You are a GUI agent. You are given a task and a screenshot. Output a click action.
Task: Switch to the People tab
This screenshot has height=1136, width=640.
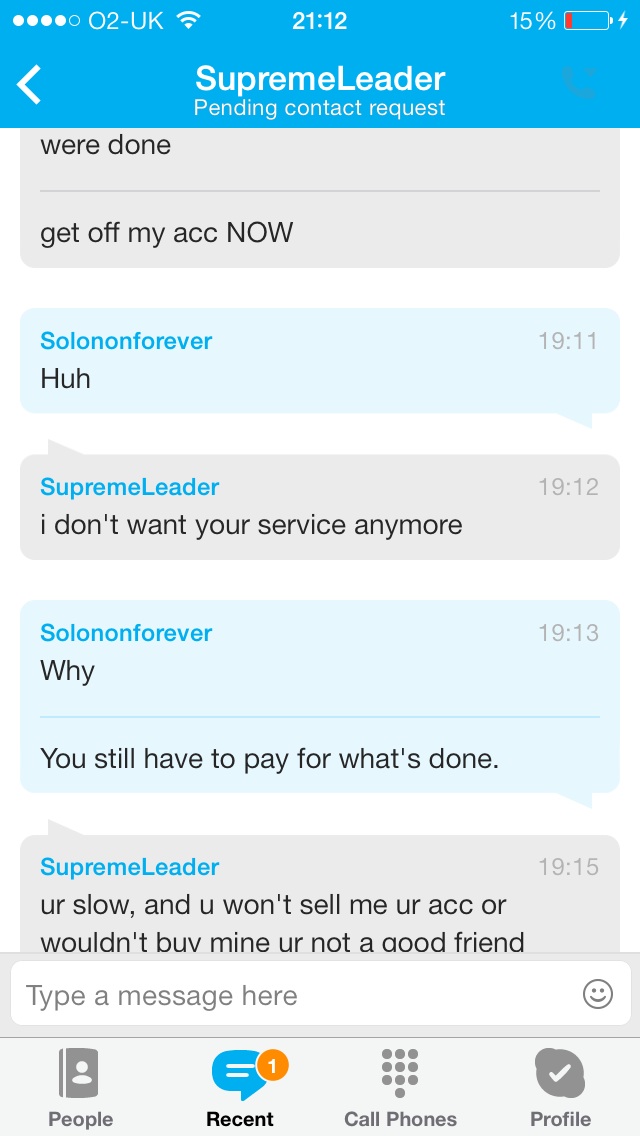click(x=80, y=1088)
